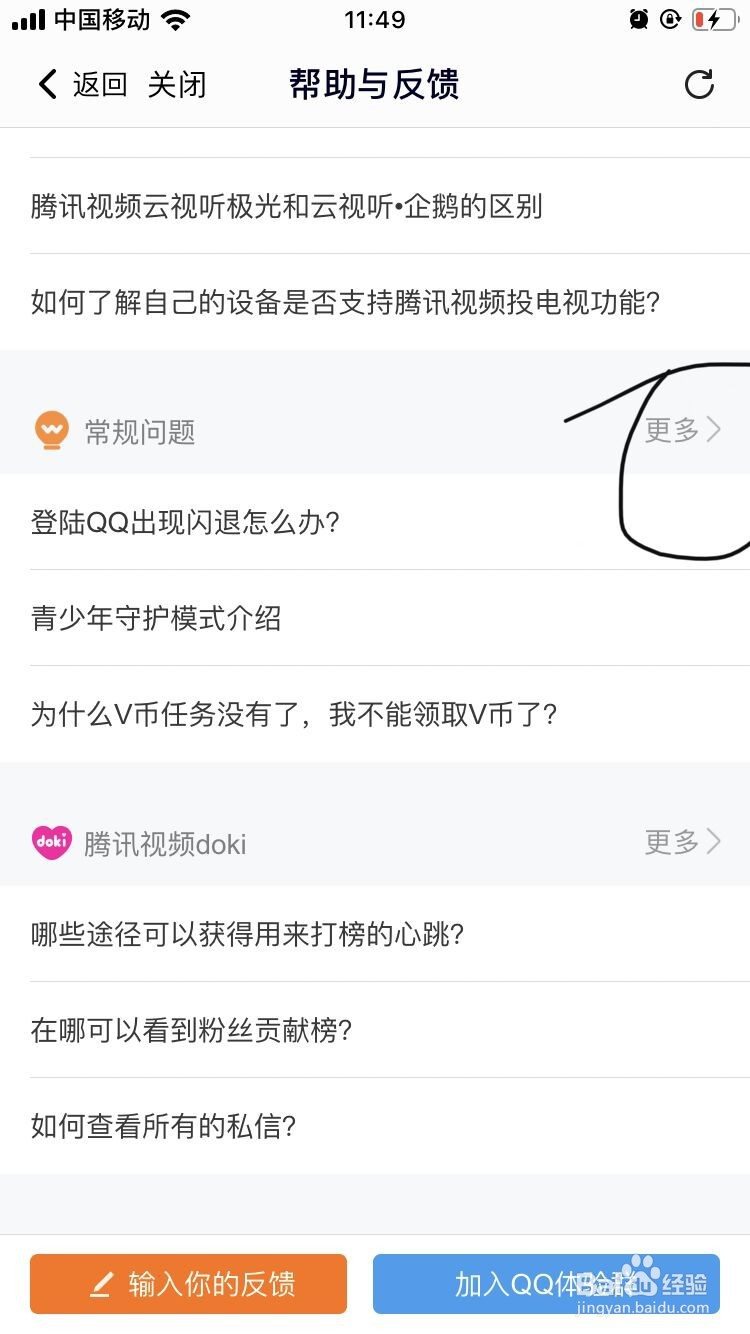Tap the orientation lock icon in the status bar

[x=669, y=18]
